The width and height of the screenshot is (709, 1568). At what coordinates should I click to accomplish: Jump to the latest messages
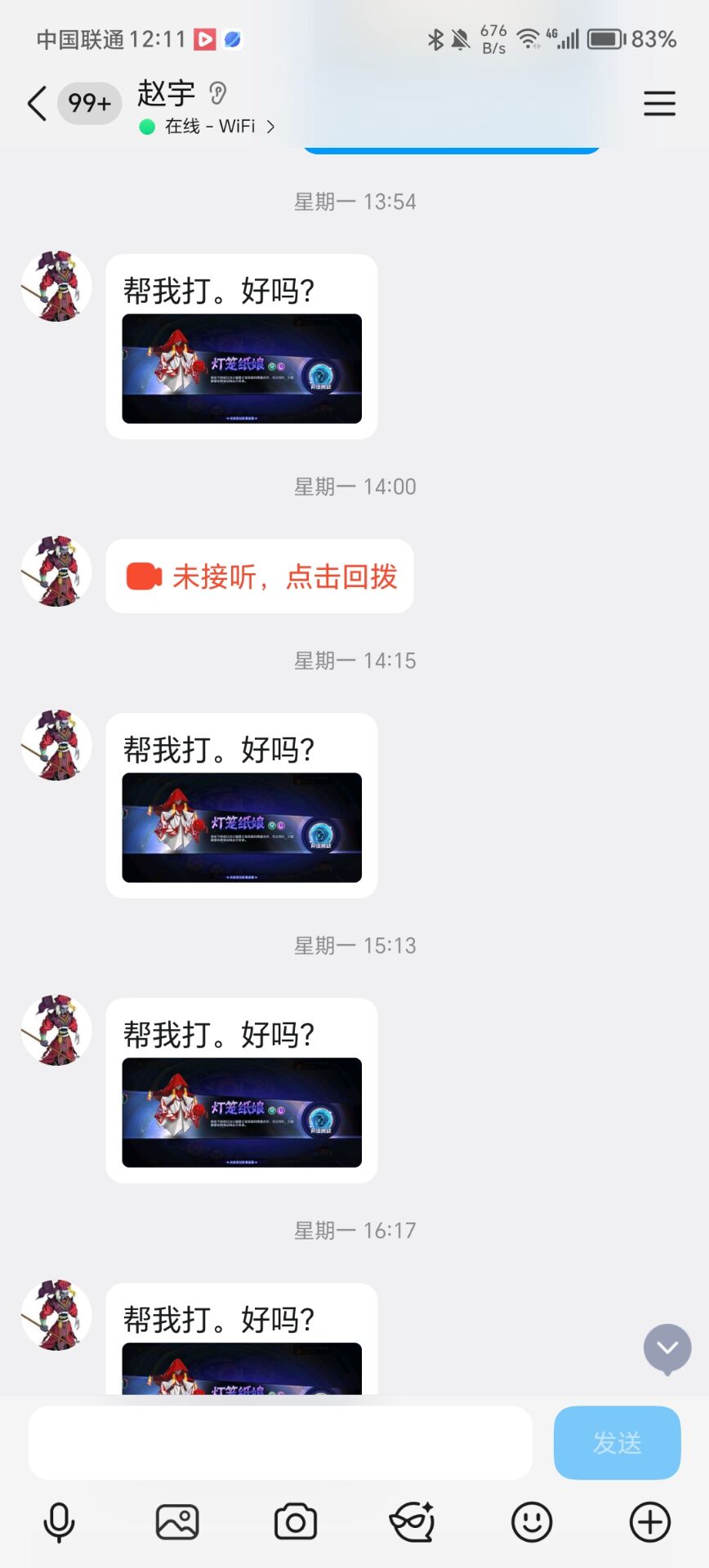coord(667,1348)
